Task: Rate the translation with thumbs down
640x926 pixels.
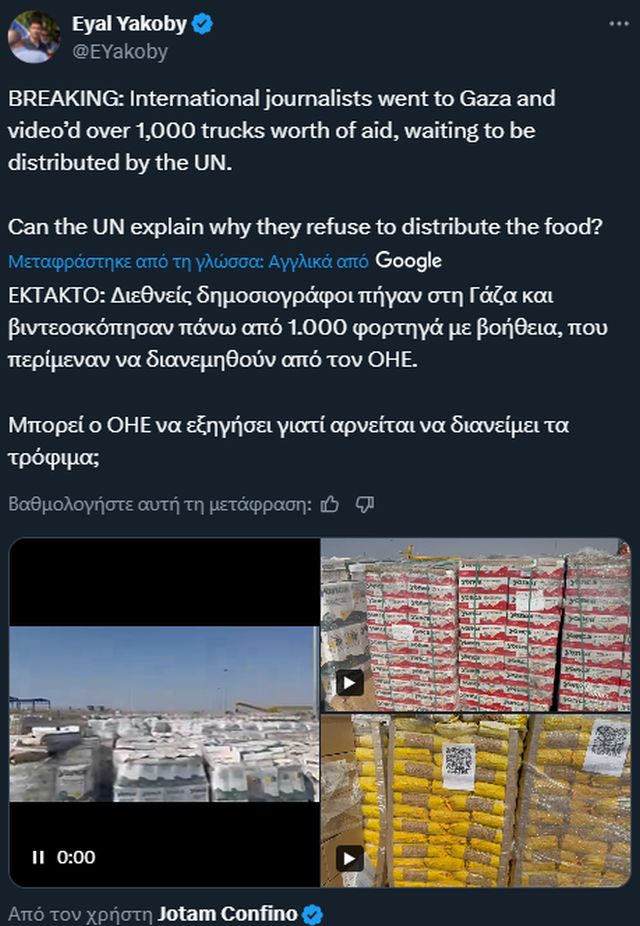Action: click(x=364, y=504)
